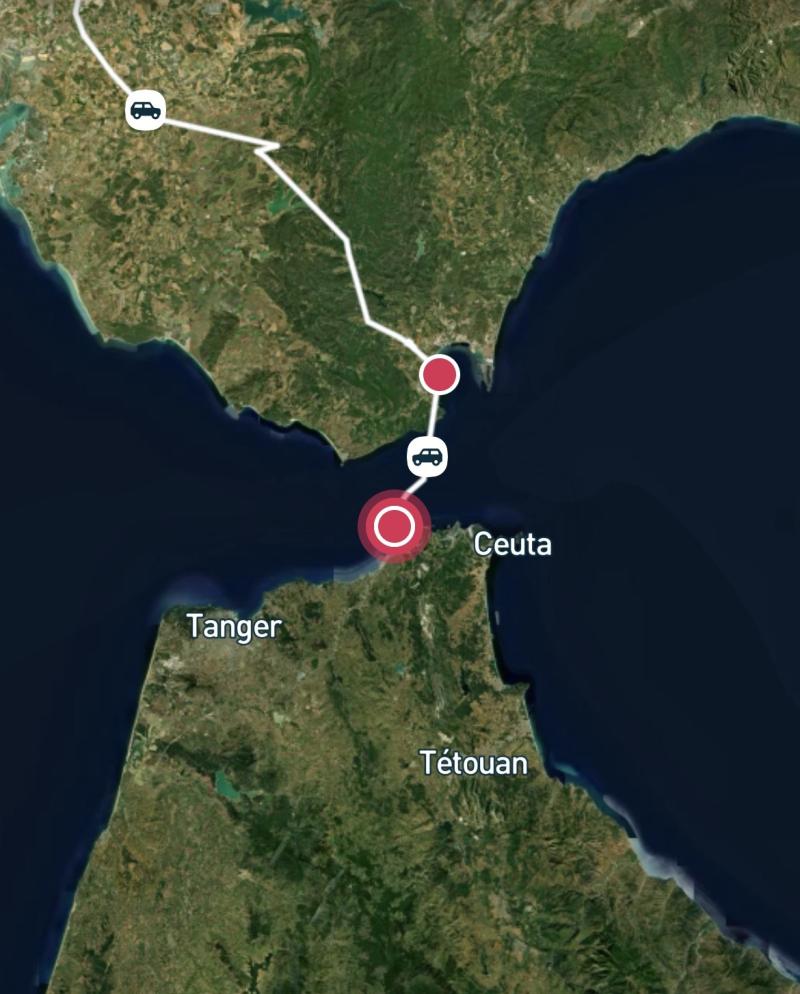Select the solid red step marker on the route
Image resolution: width=800 pixels, height=994 pixels.
[439, 375]
